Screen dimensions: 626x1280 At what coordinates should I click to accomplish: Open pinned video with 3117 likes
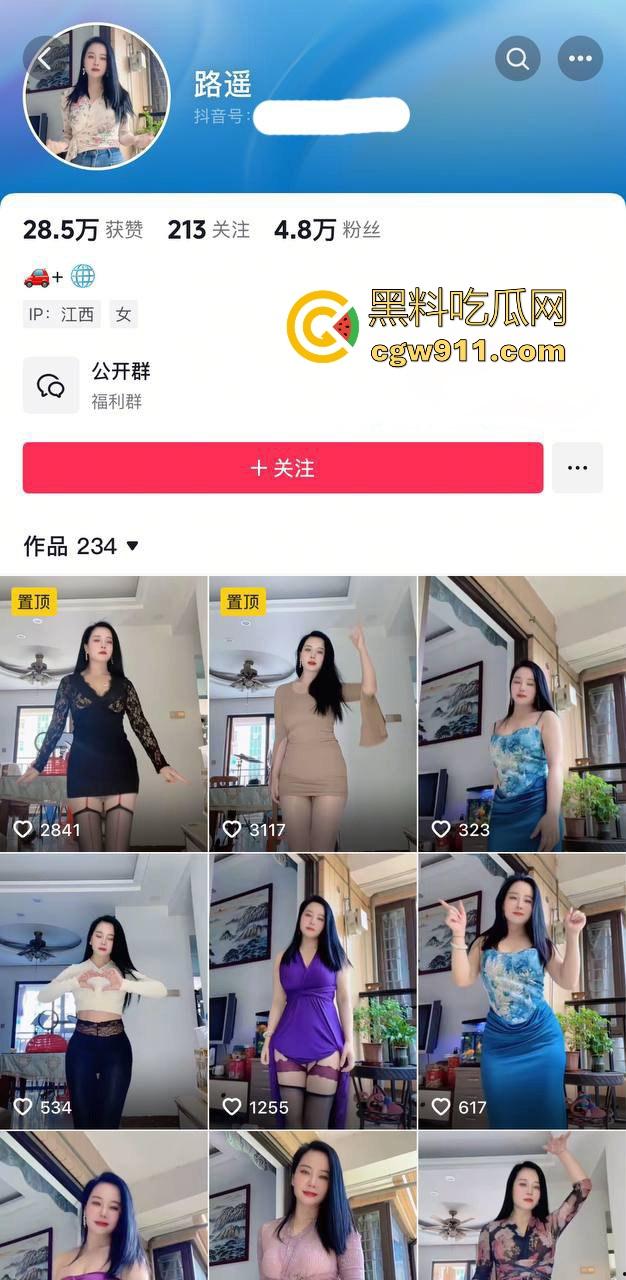pos(312,712)
